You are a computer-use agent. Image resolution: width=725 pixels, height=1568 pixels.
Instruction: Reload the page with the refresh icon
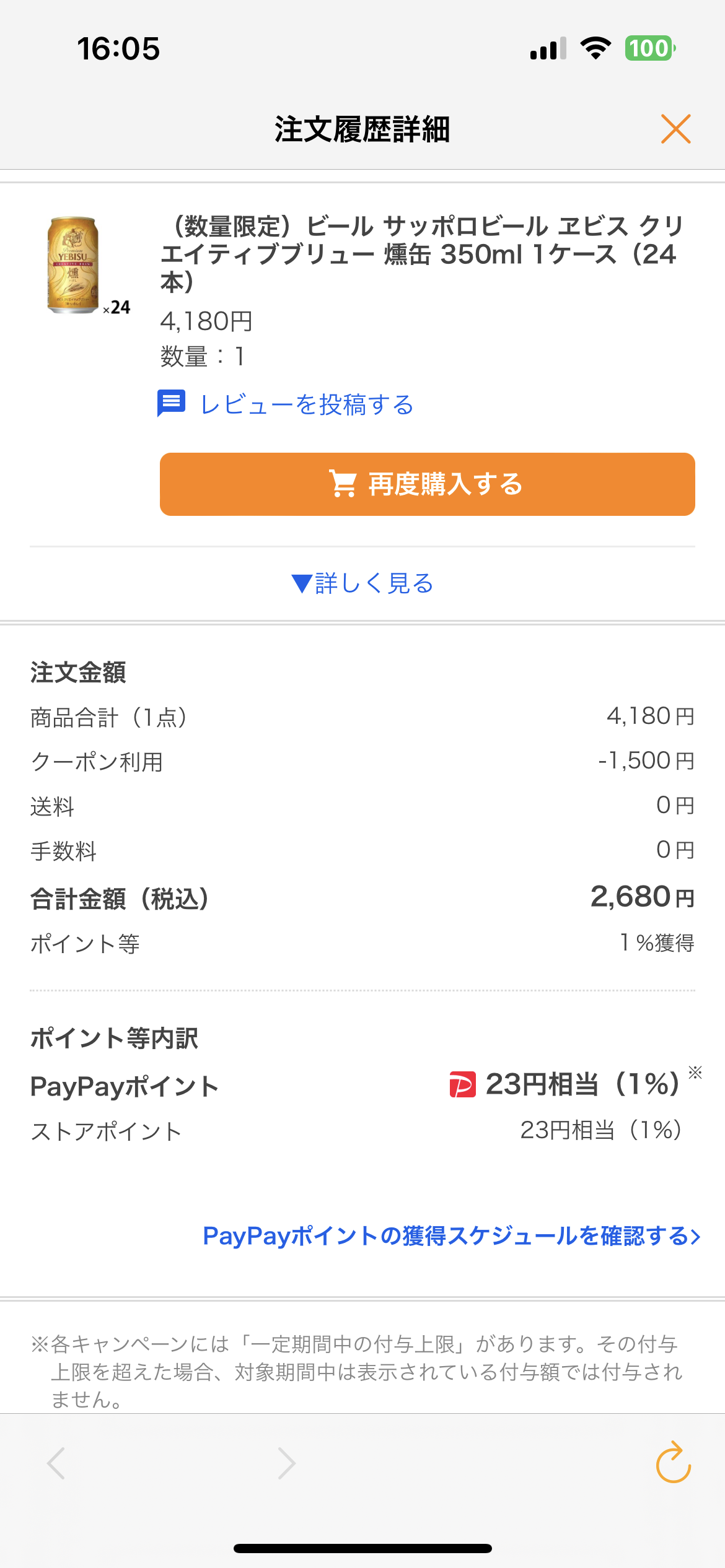coord(674,1462)
